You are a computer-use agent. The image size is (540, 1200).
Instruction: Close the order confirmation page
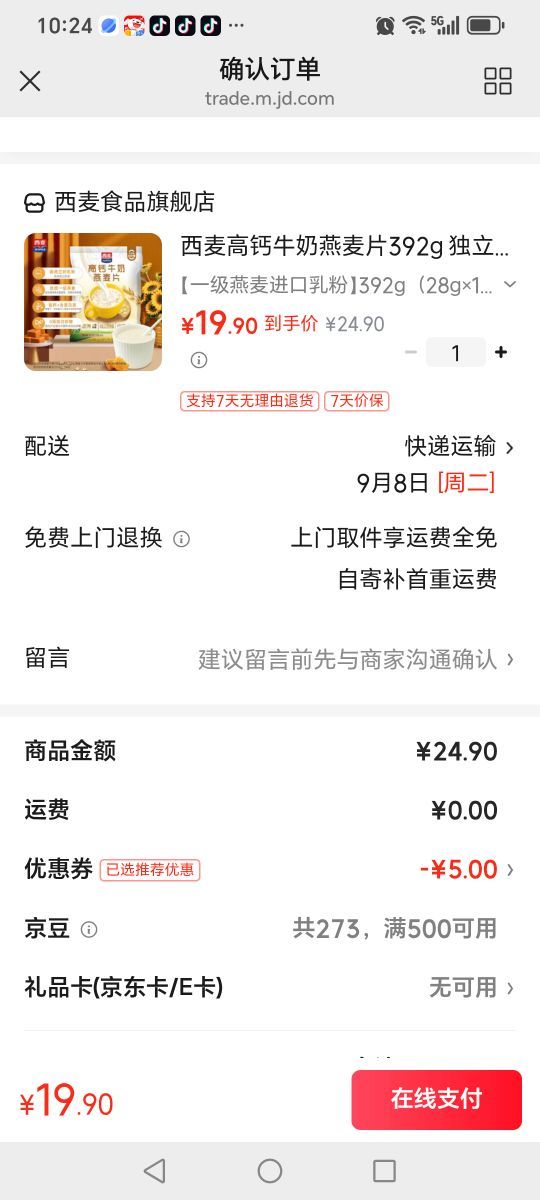[30, 81]
